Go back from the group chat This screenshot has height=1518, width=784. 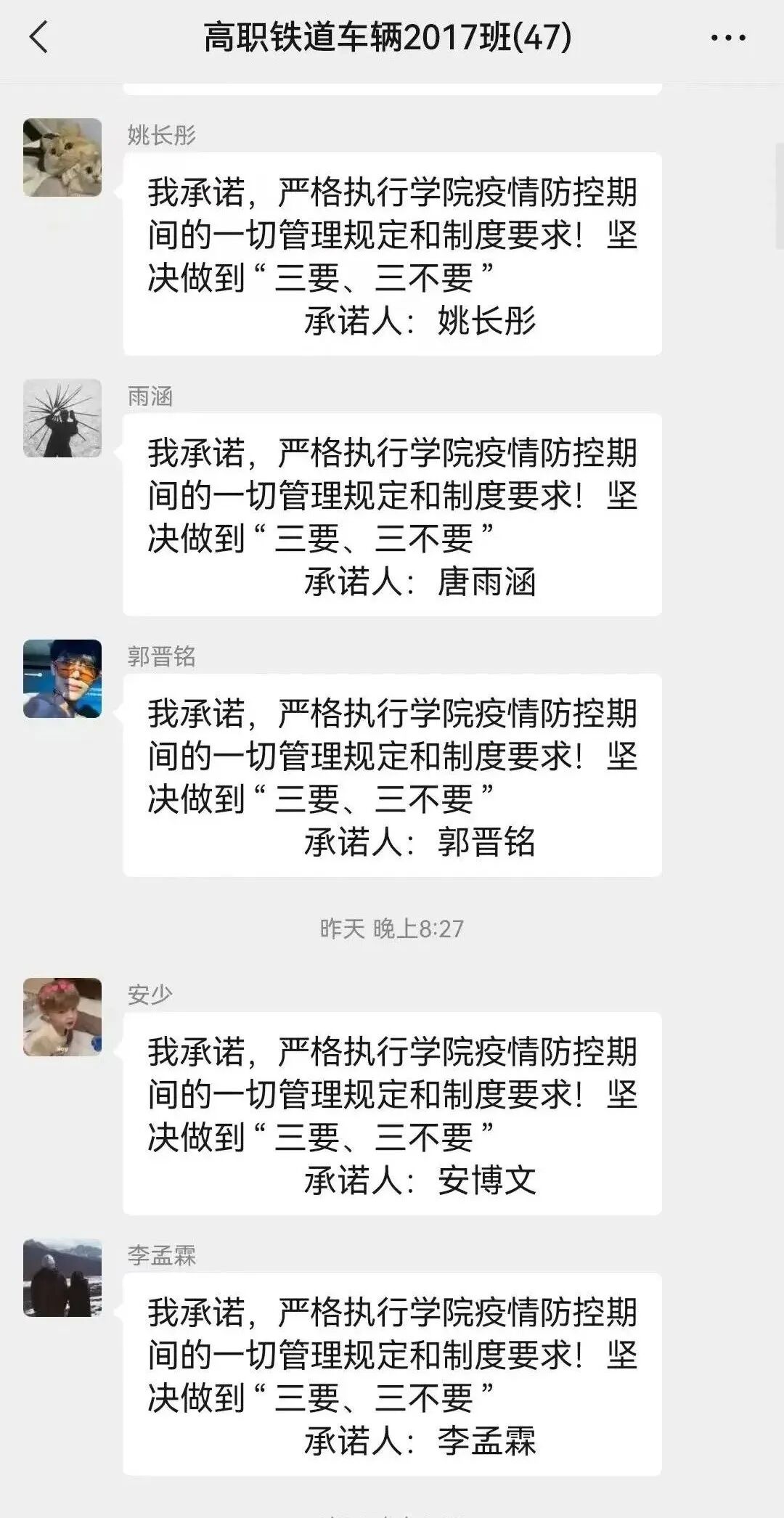(38, 38)
